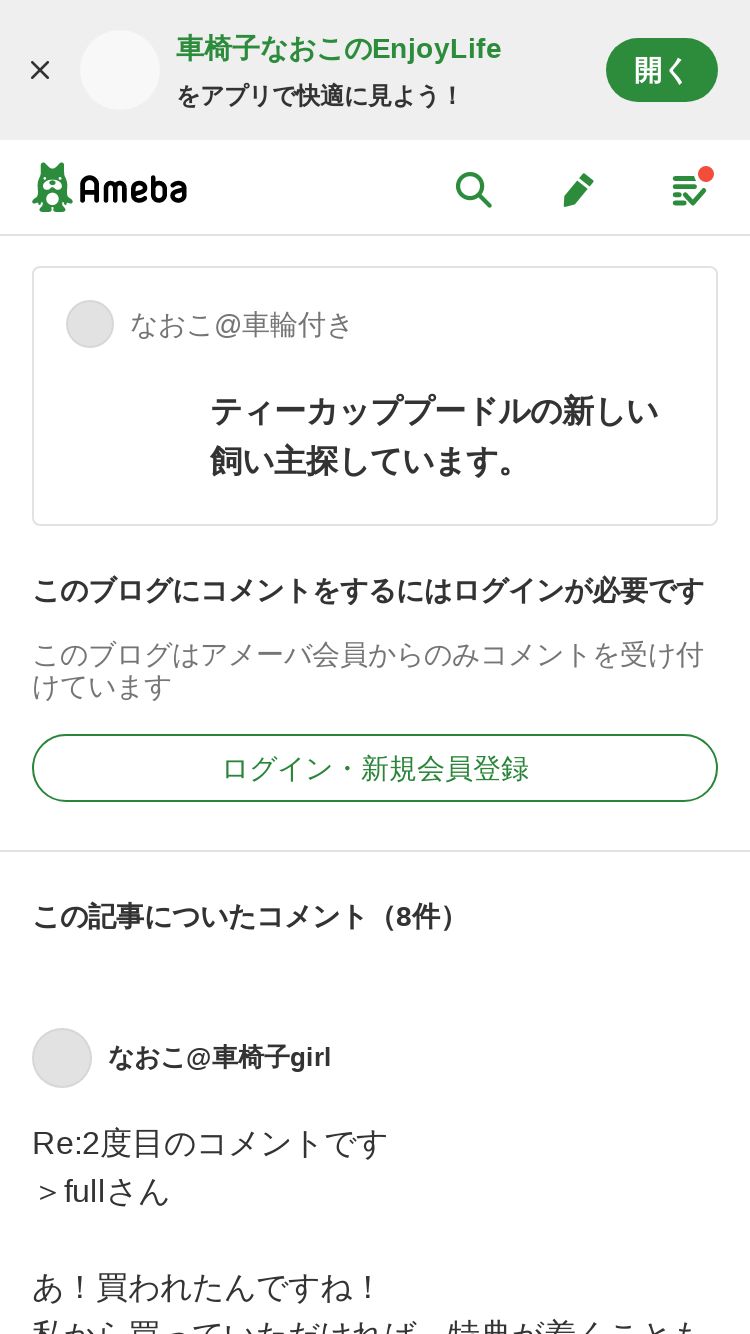The width and height of the screenshot is (750, 1334).
Task: Open the checklist icon with red dot
Action: click(690, 188)
